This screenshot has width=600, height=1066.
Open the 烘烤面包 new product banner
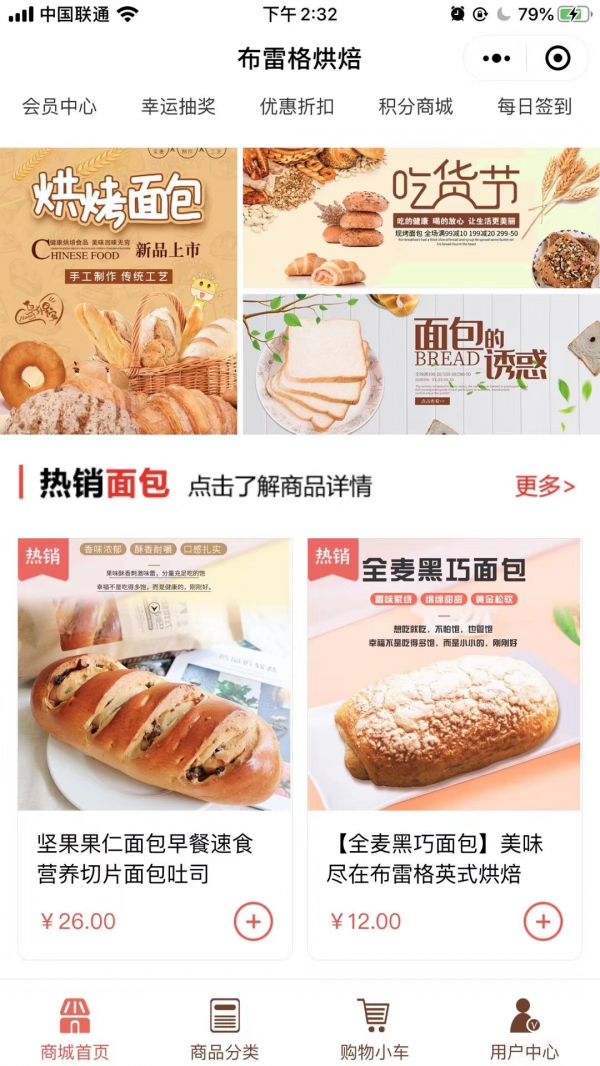pos(118,291)
